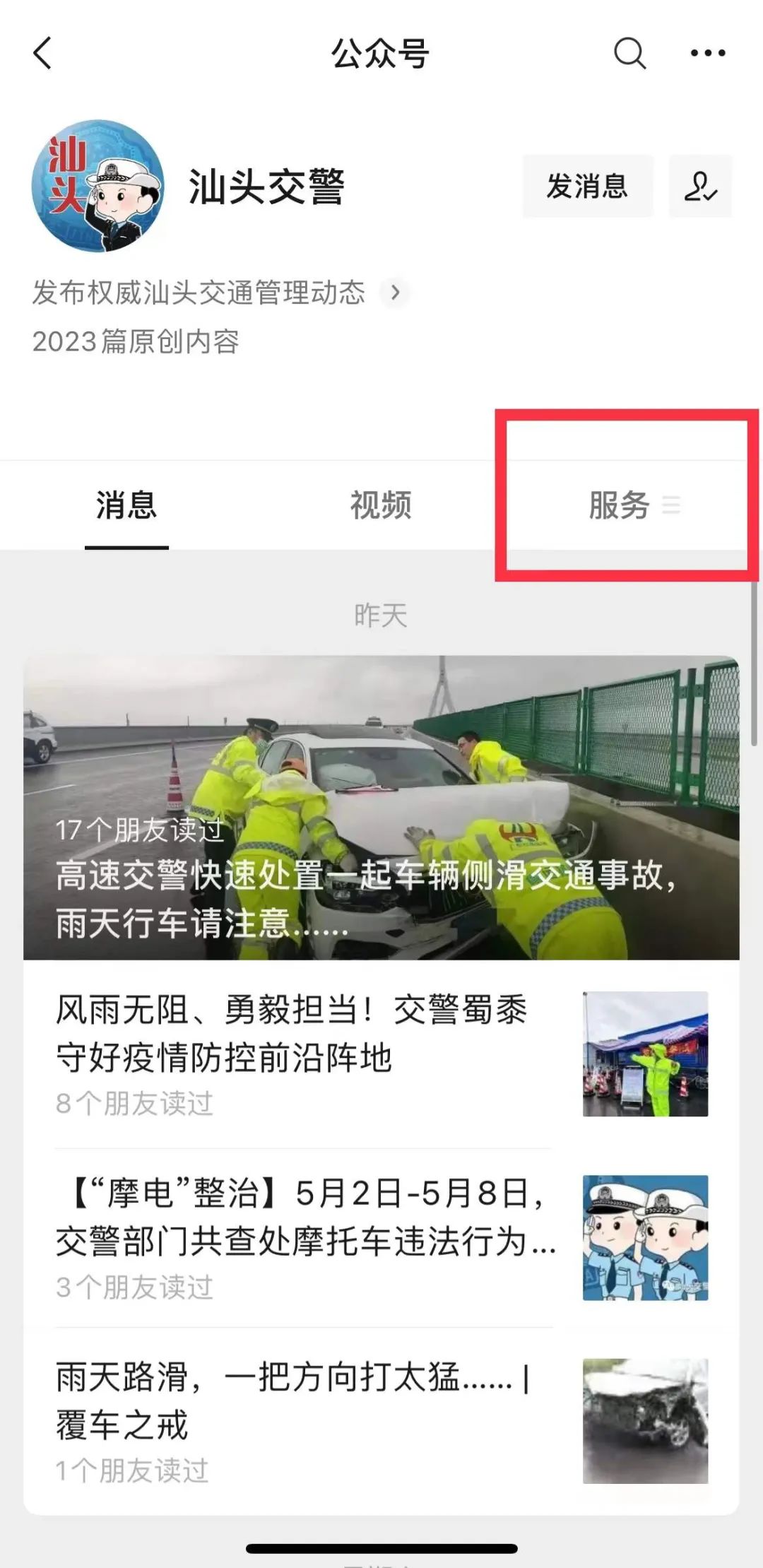The image size is (763, 1568).
Task: Tap the 发消息 button
Action: click(587, 187)
